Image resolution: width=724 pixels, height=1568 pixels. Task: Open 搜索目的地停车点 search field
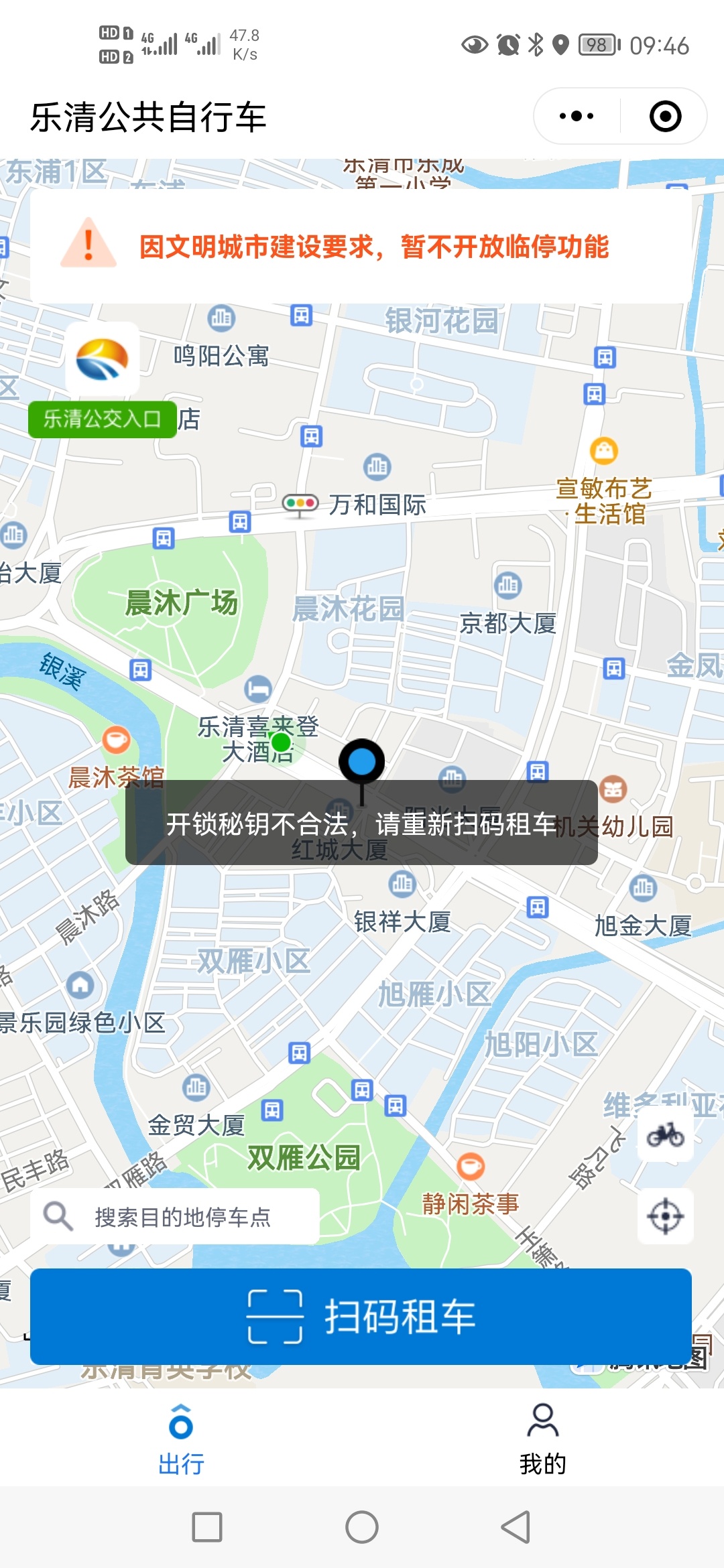click(176, 1217)
